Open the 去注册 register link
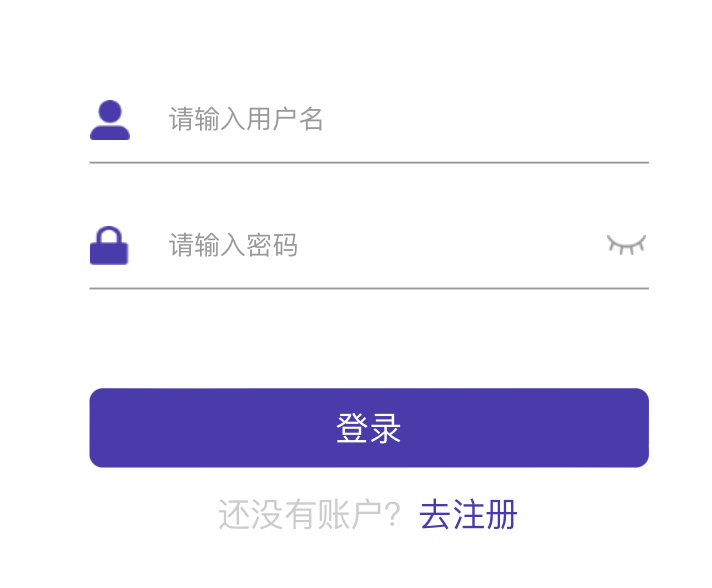Image resolution: width=712 pixels, height=588 pixels. point(468,515)
